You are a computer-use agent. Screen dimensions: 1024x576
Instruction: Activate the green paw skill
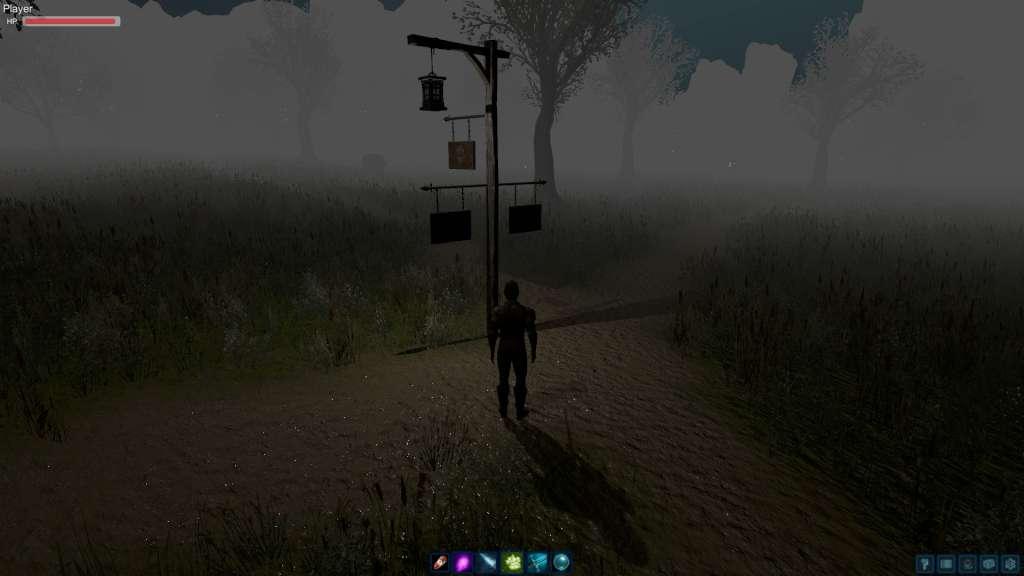coord(513,562)
